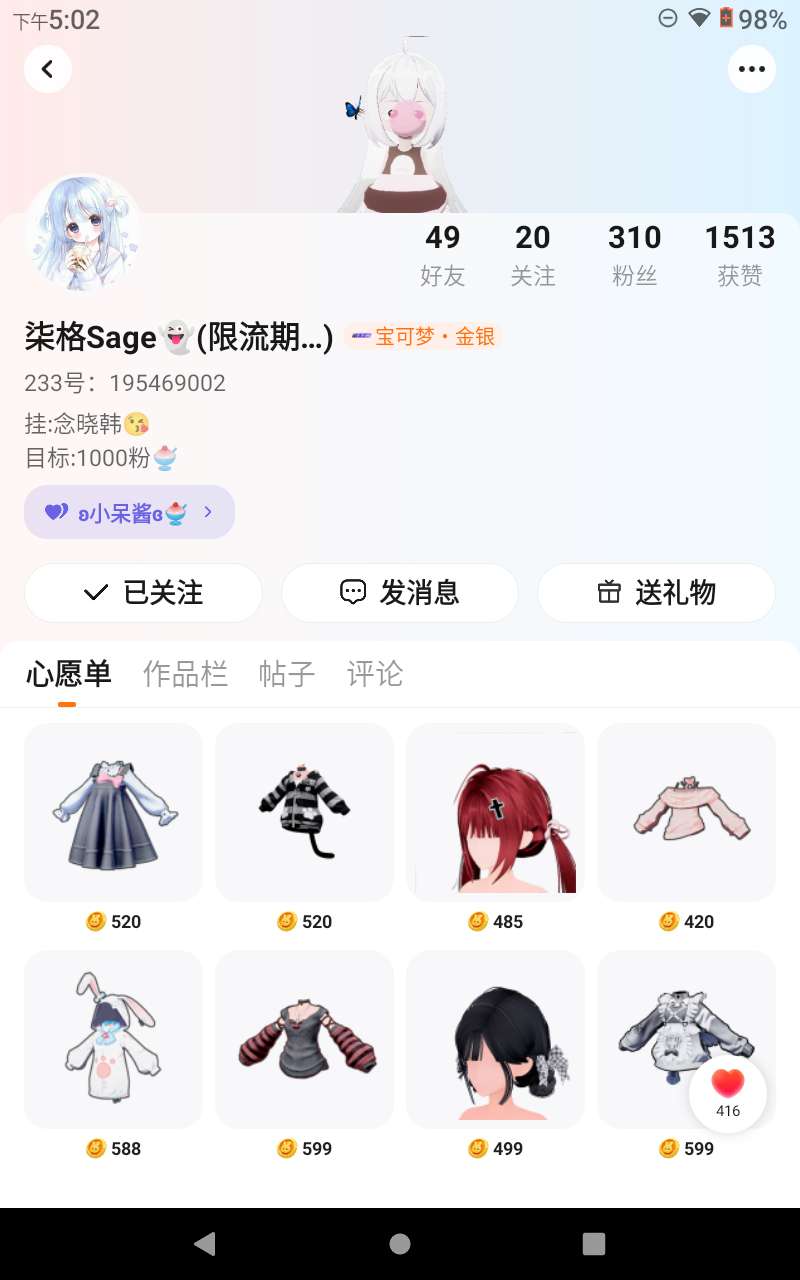The image size is (800, 1280).
Task: Open the bunny hoodie item priced 588
Action: coord(113,1039)
